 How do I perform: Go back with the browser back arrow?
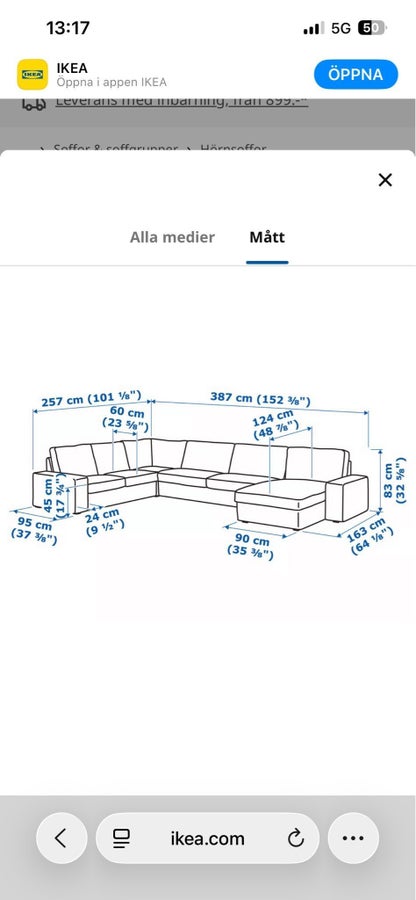[61, 838]
